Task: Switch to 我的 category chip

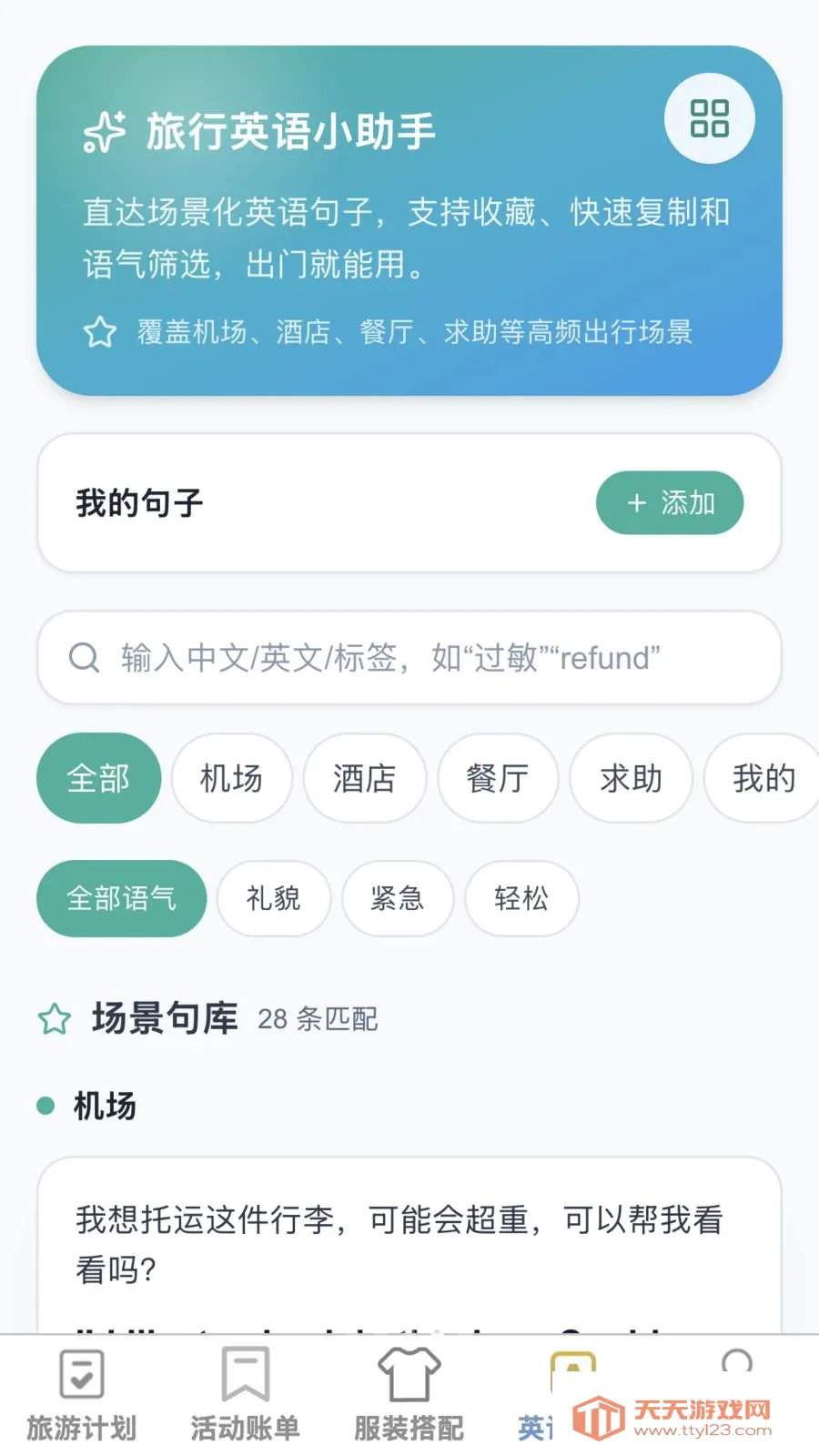Action: (763, 778)
